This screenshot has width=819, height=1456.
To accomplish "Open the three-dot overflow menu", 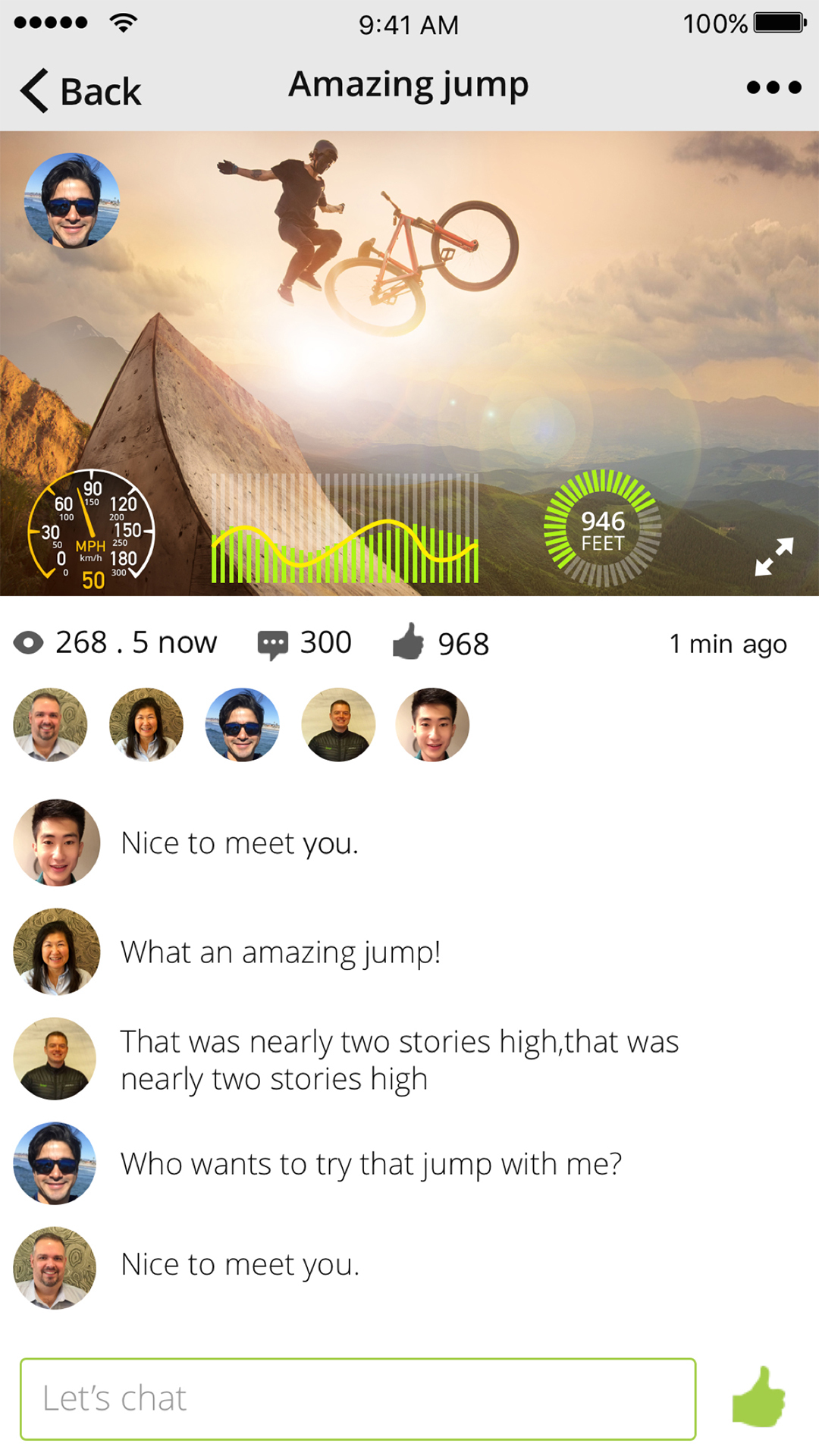I will click(x=773, y=88).
